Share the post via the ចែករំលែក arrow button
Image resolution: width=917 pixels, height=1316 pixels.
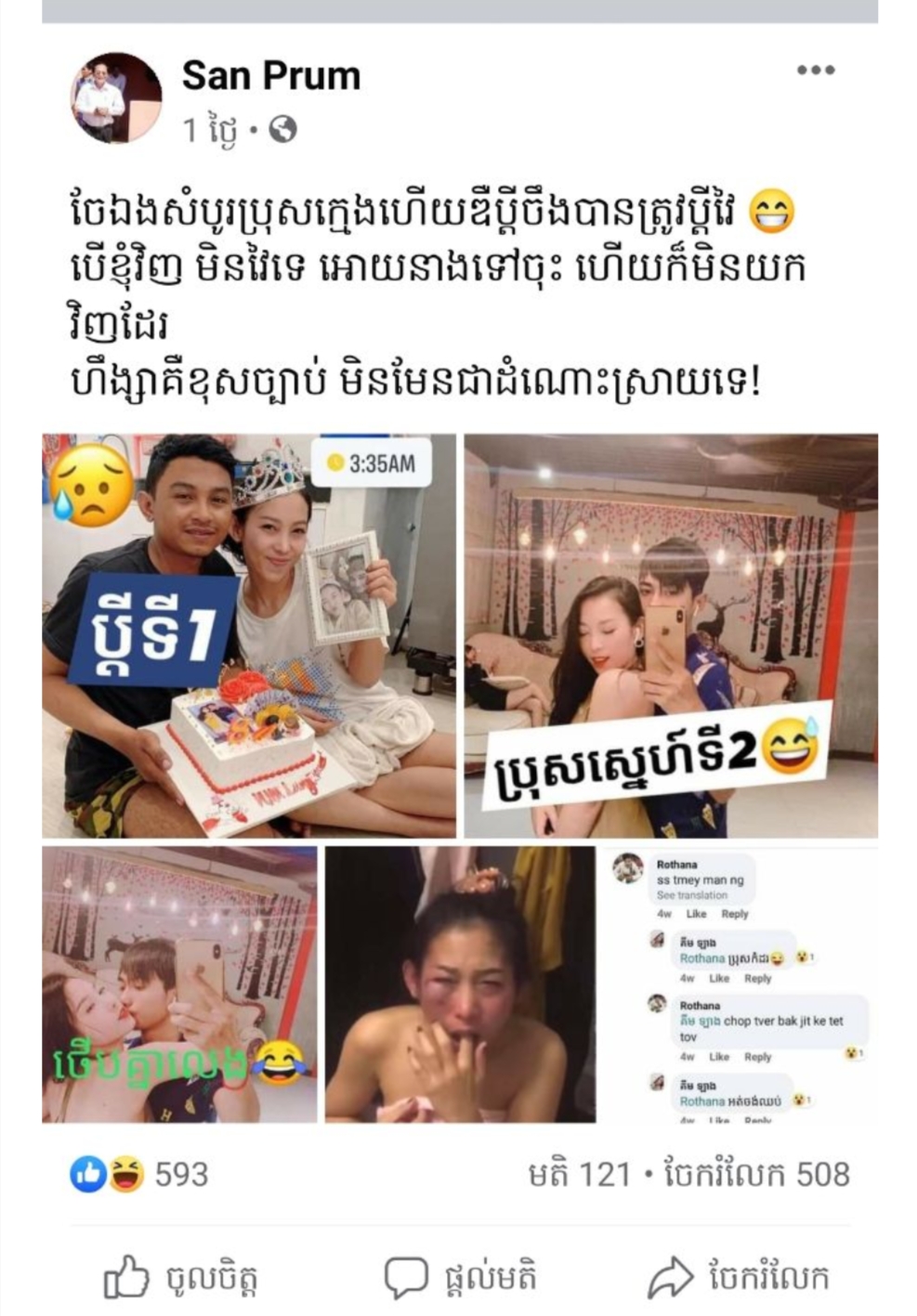[x=739, y=1279]
